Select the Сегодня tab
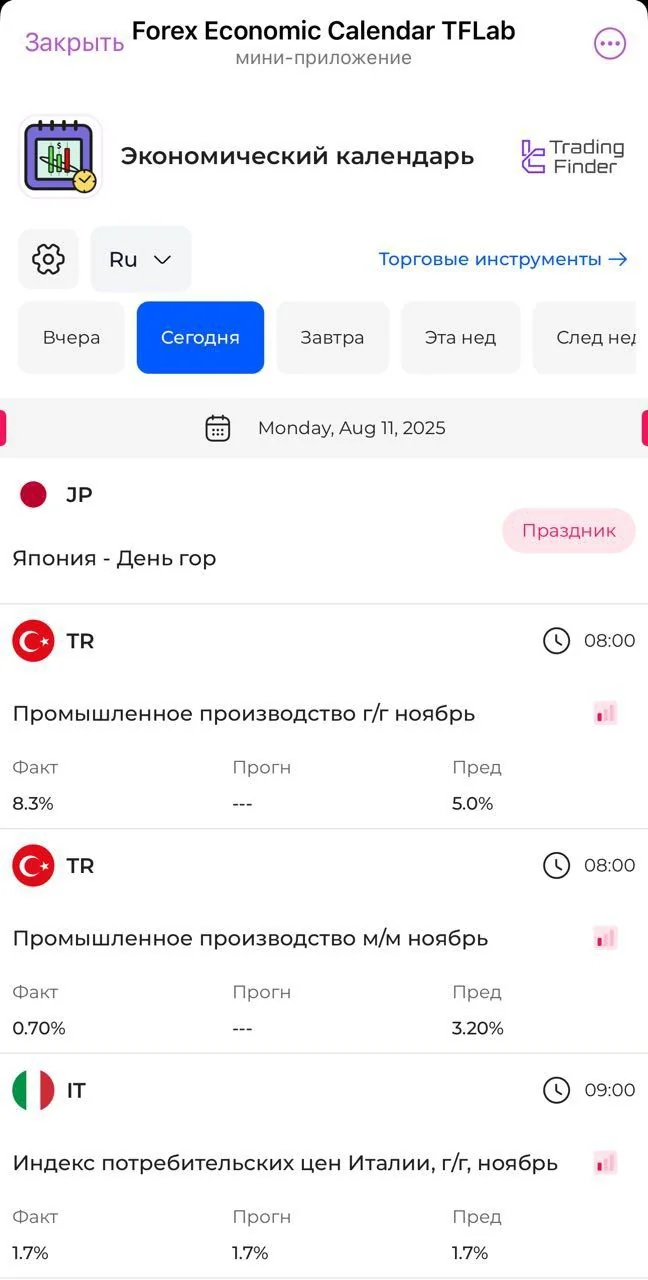Viewport: 648px width, 1280px height. [200, 338]
